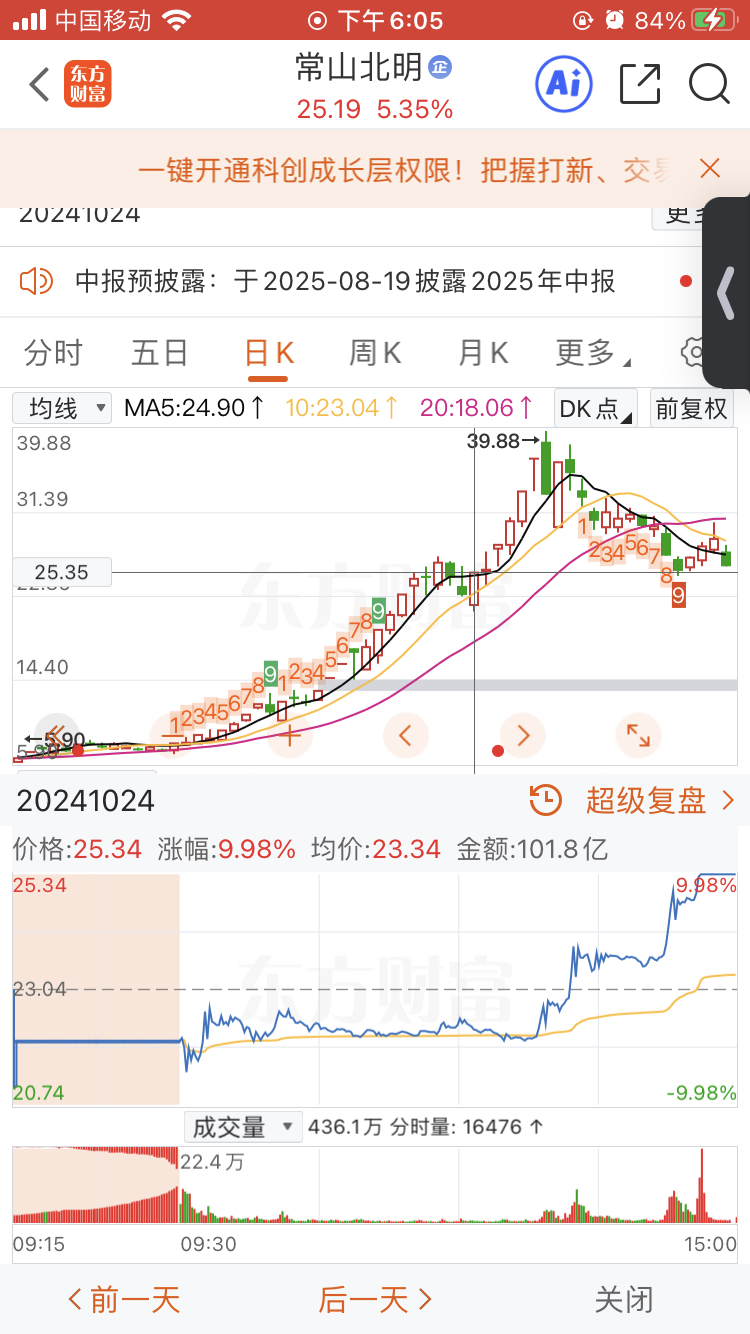
Task: Select the 周K tab
Action: [375, 353]
